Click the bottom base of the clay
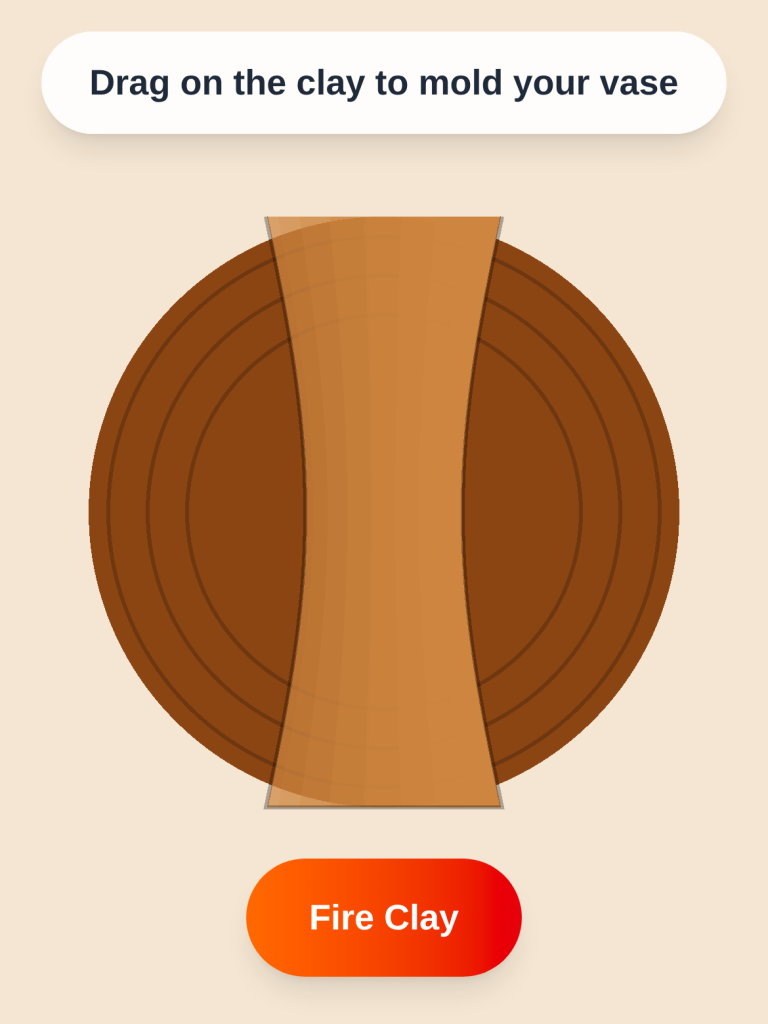 coord(384,800)
